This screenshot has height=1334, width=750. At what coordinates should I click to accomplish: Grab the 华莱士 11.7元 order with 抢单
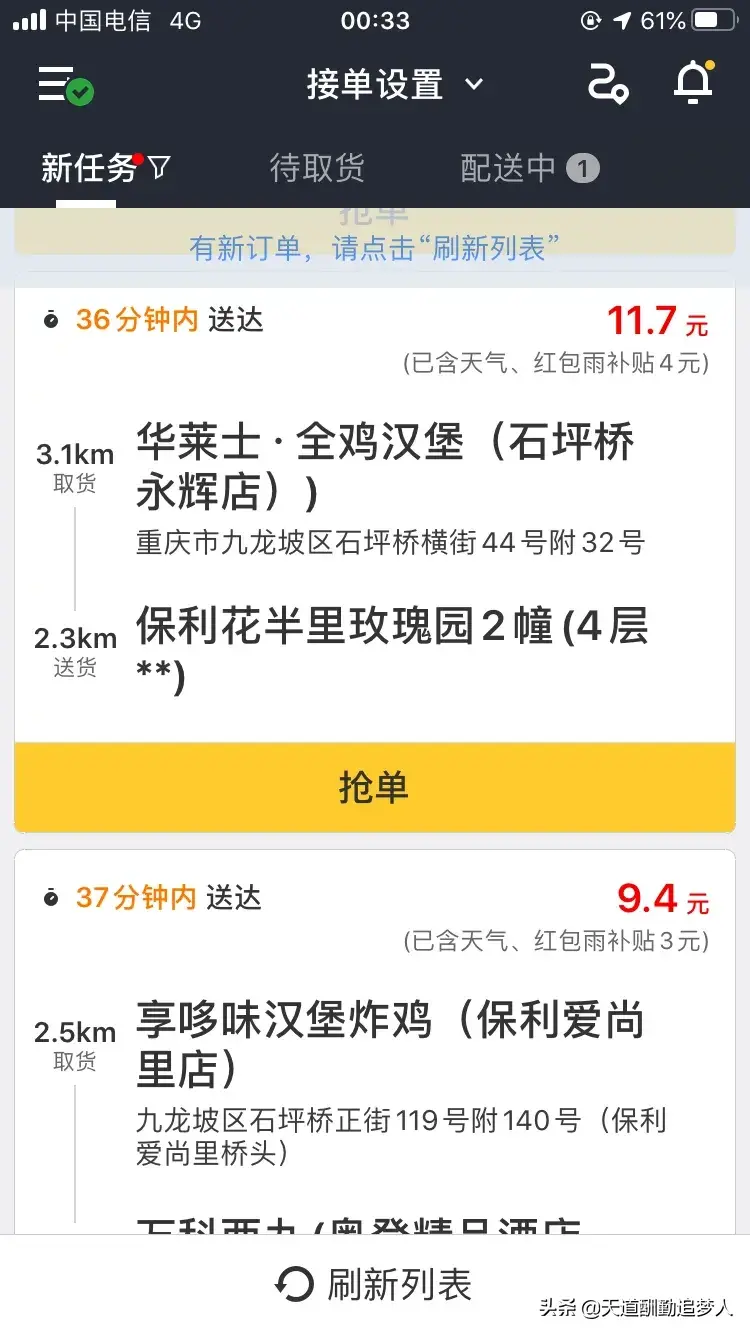coord(374,788)
